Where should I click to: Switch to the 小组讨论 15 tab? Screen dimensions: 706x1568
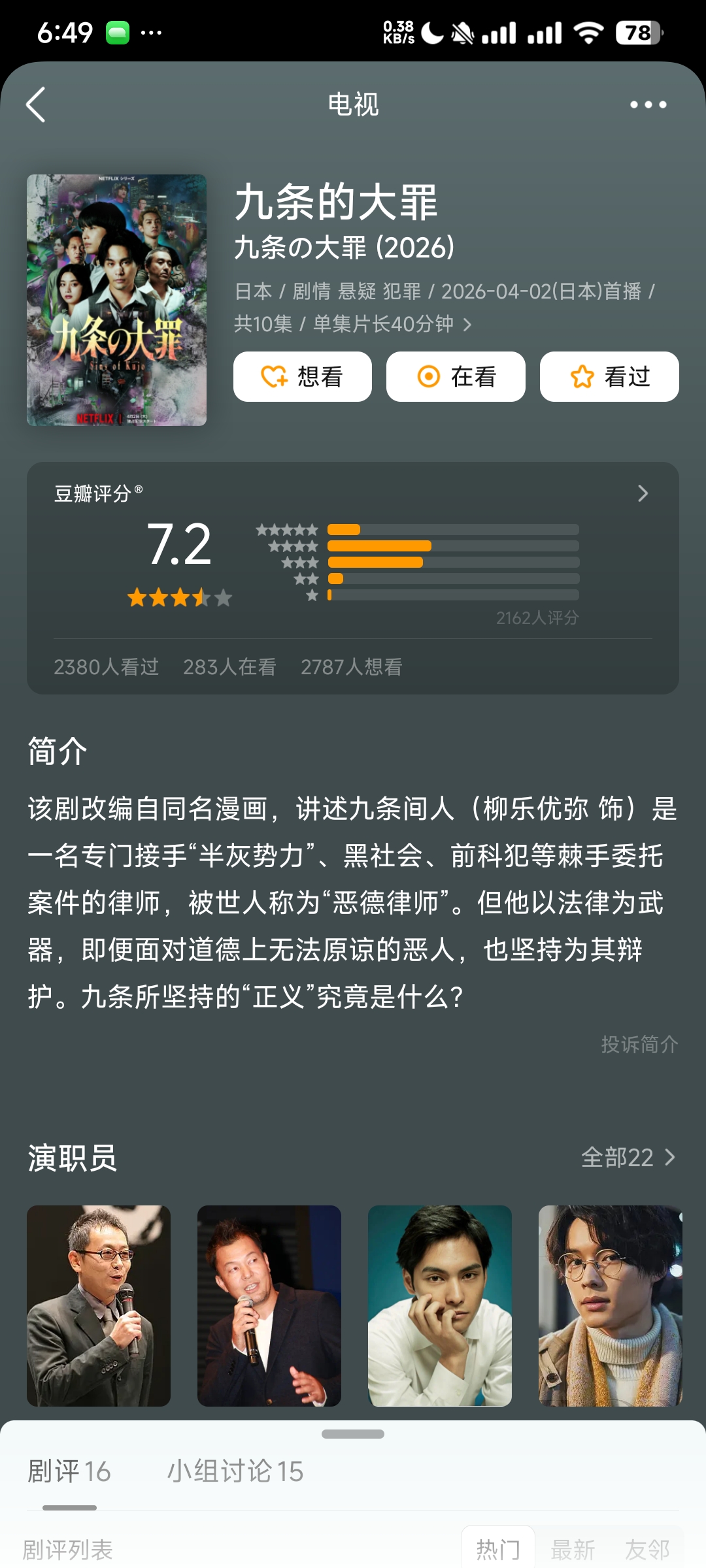click(x=235, y=1471)
